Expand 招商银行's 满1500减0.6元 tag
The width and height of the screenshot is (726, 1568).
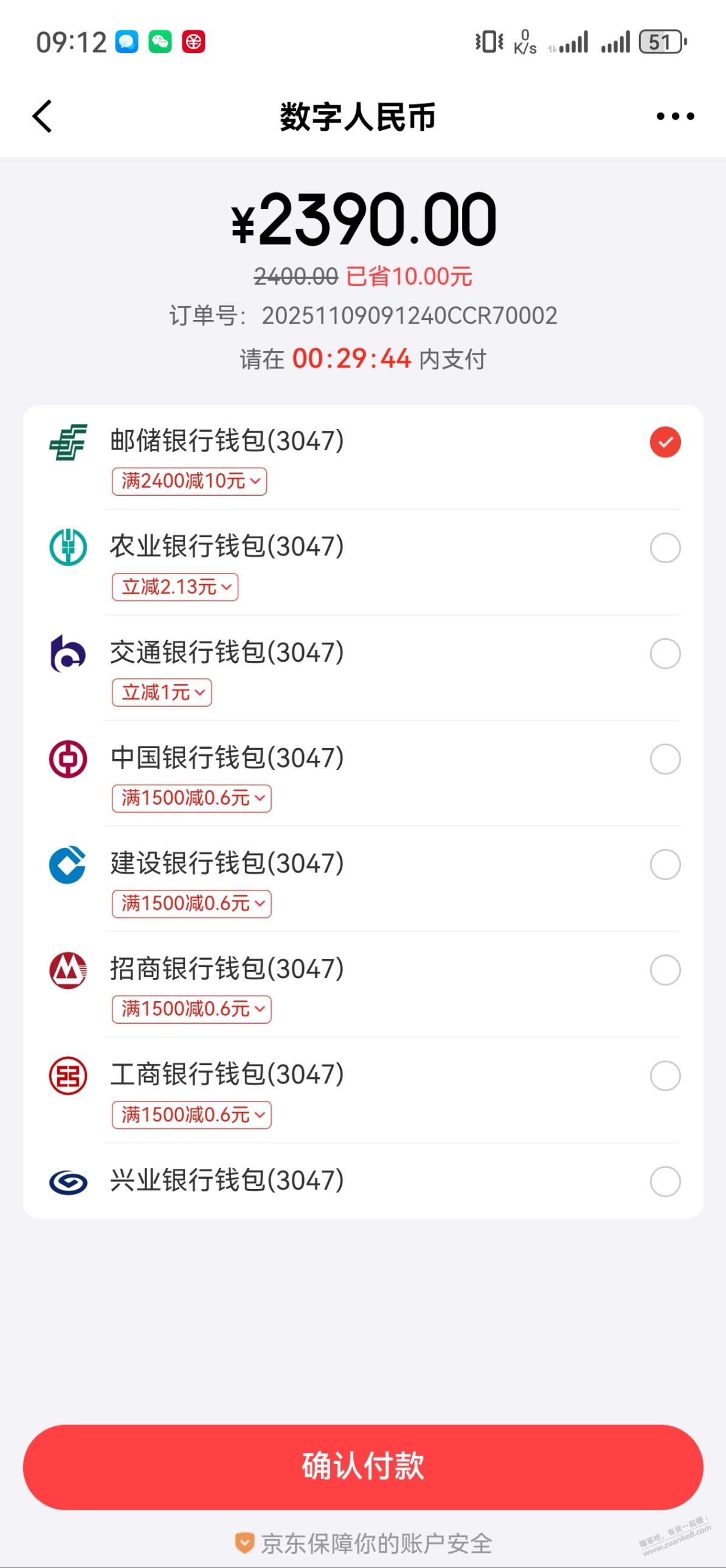pos(192,1009)
